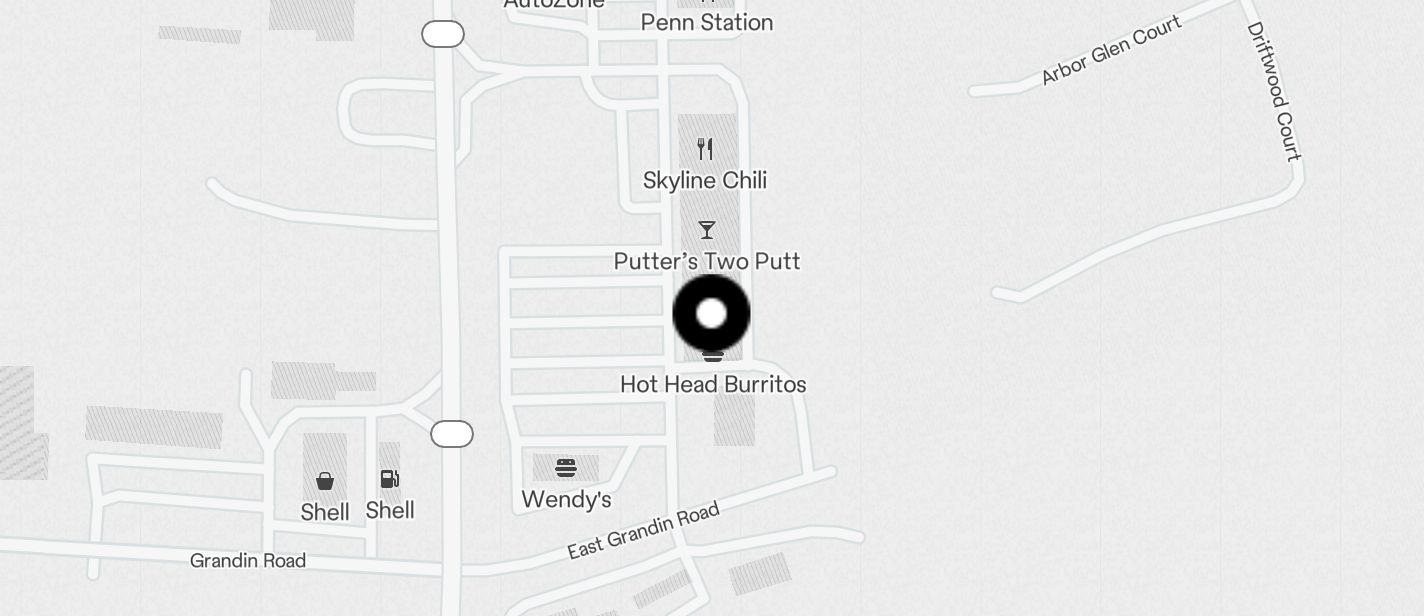The height and width of the screenshot is (616, 1424).
Task: Tap the Shell shop basket marker
Action: coord(325,481)
